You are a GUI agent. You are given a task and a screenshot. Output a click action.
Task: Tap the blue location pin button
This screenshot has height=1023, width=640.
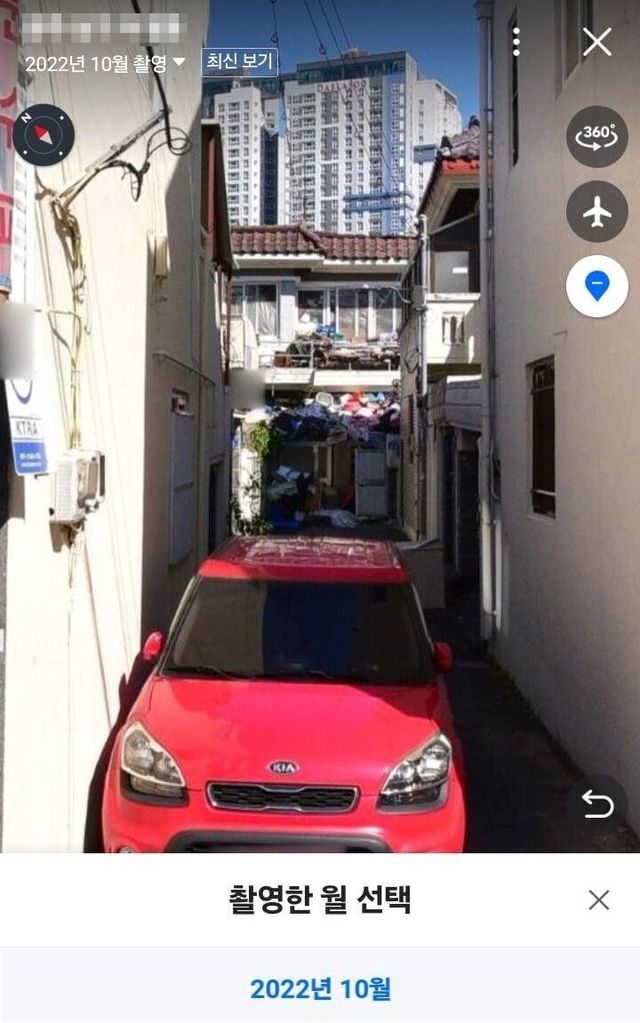(x=597, y=286)
